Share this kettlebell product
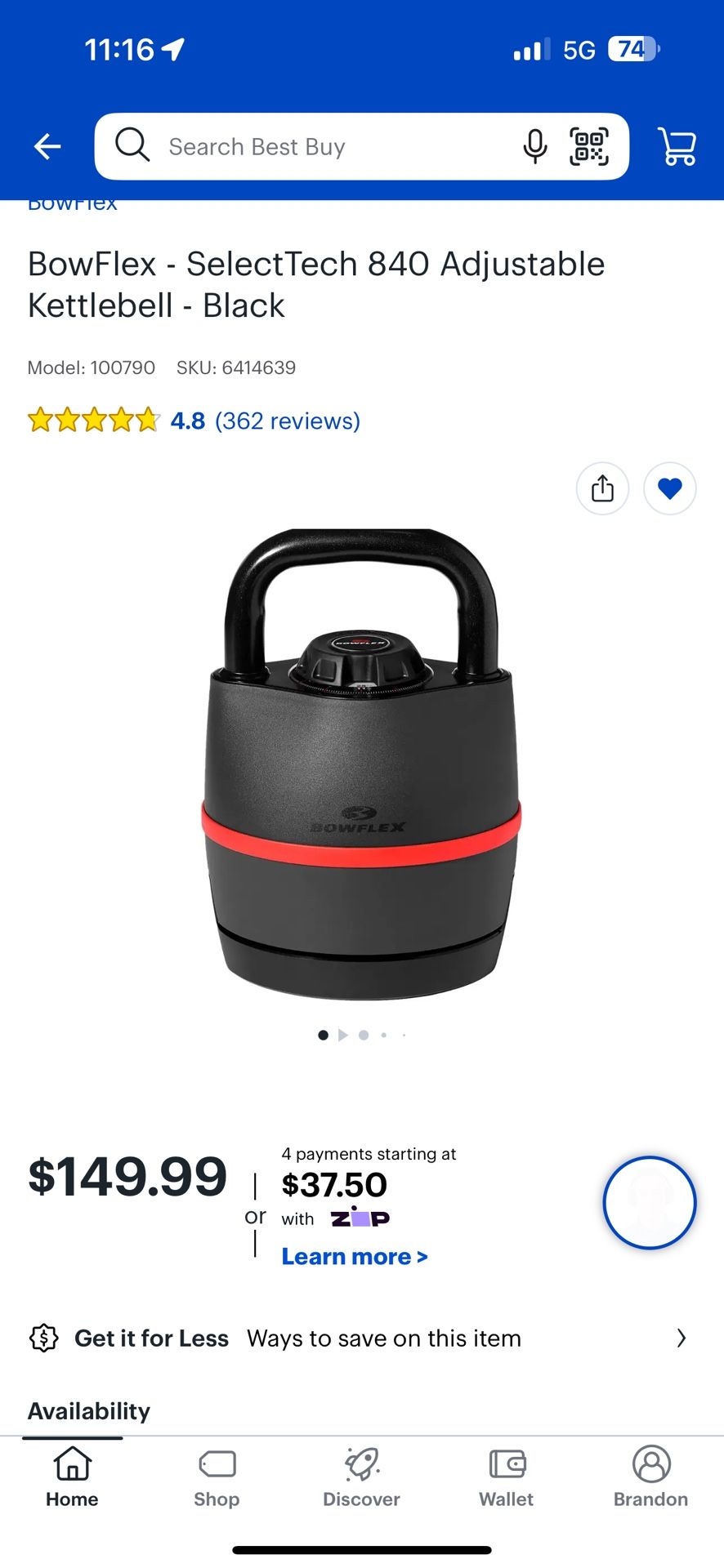The height and width of the screenshot is (1568, 724). tap(602, 488)
